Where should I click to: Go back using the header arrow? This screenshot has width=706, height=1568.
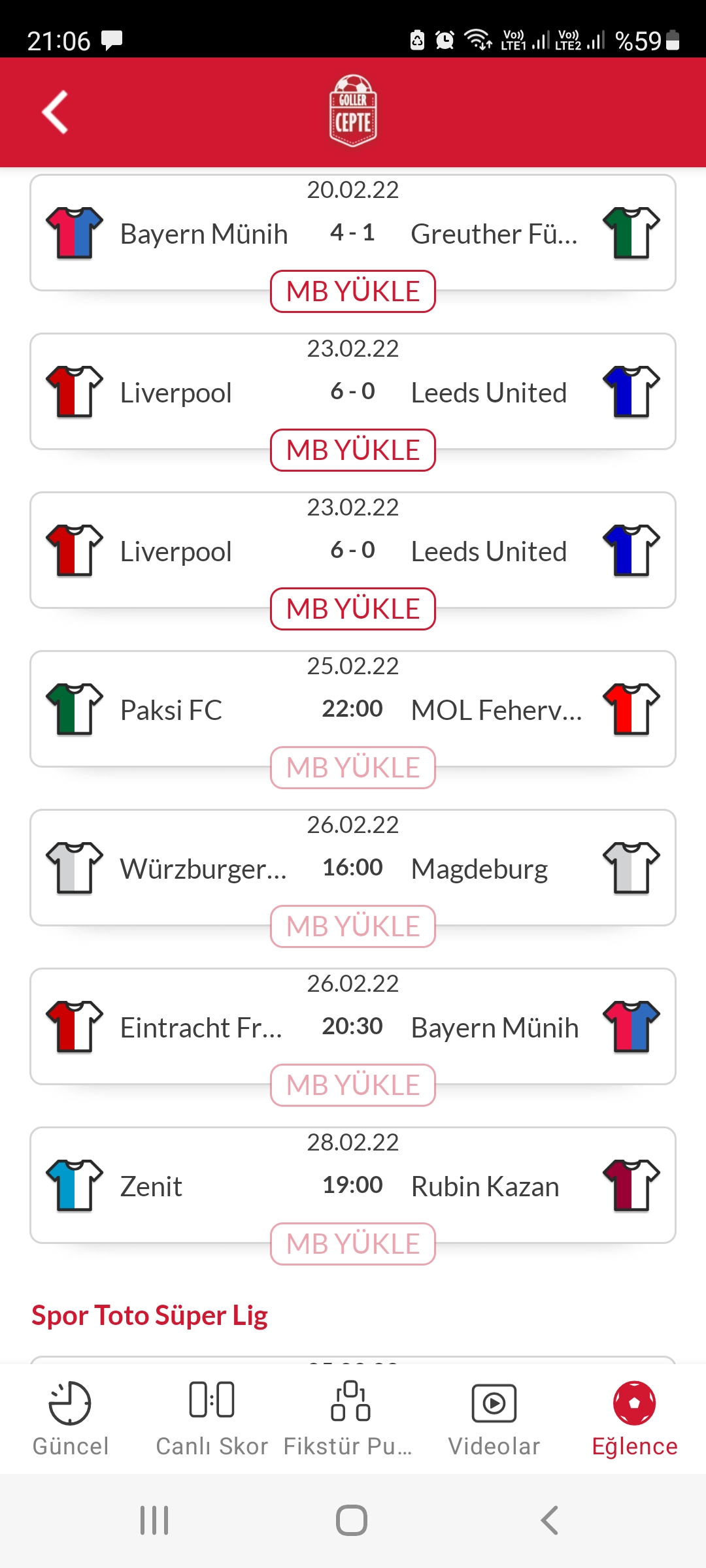coord(56,112)
